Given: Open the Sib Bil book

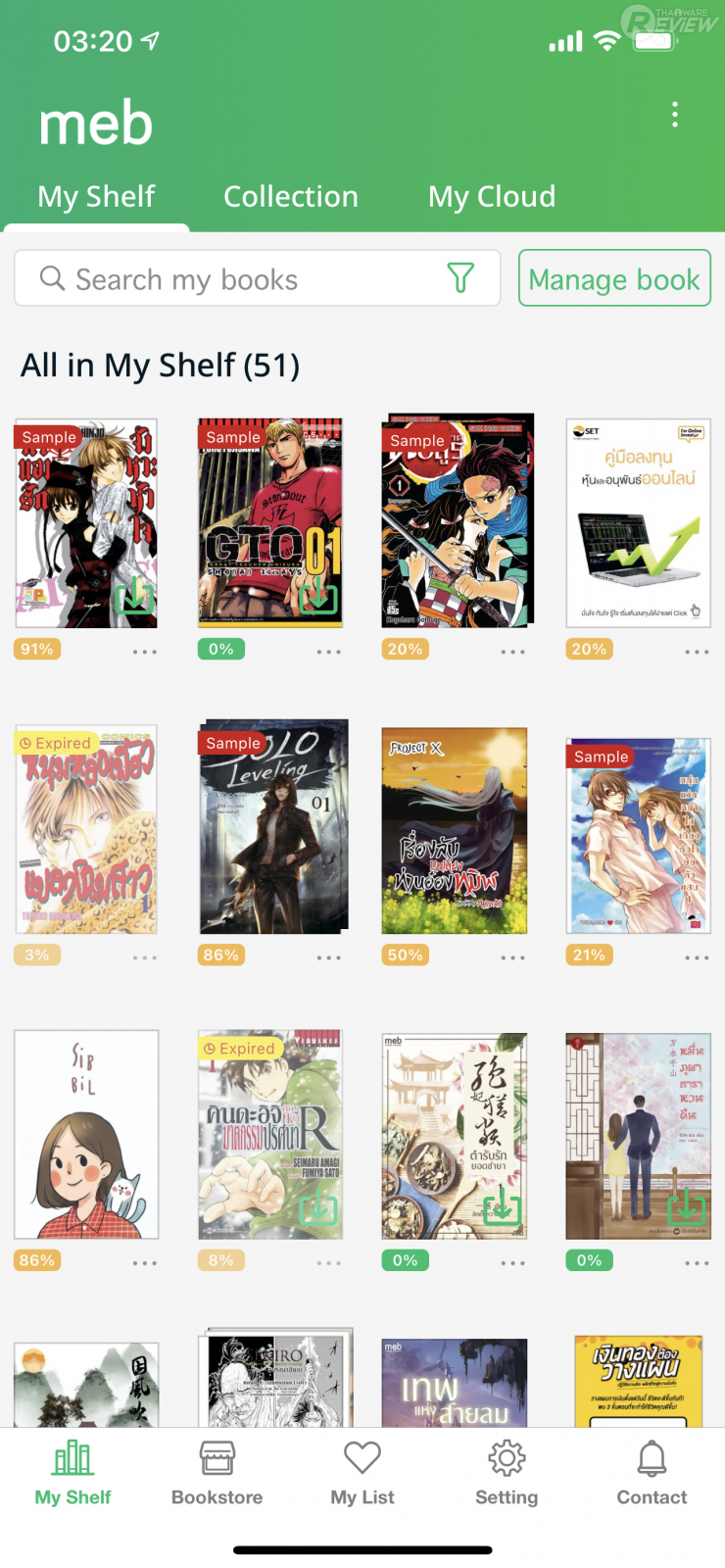Looking at the screenshot, I should (x=86, y=1134).
